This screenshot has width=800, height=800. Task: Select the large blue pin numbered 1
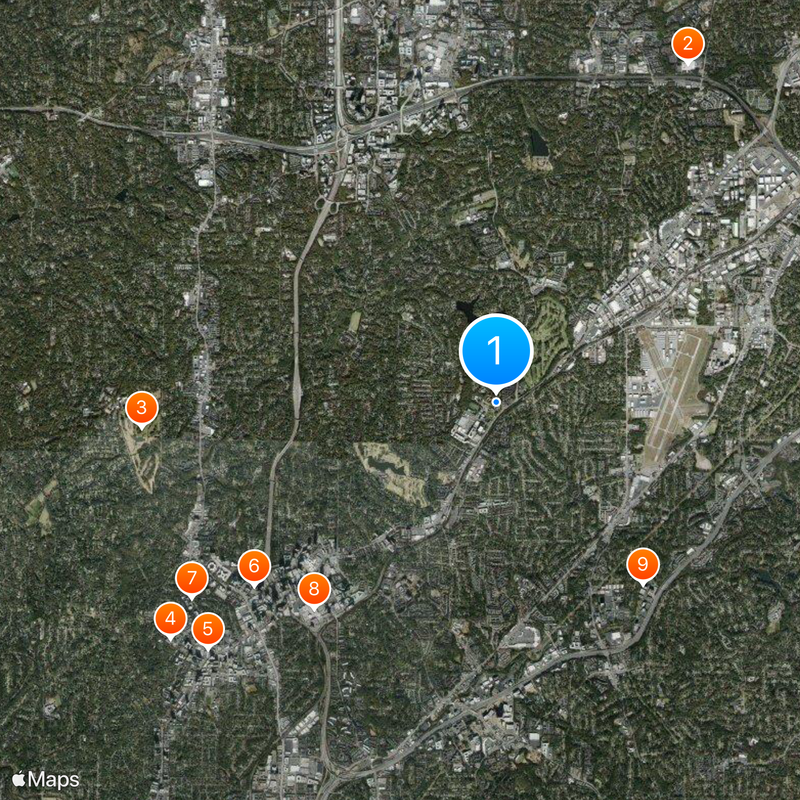tap(496, 351)
